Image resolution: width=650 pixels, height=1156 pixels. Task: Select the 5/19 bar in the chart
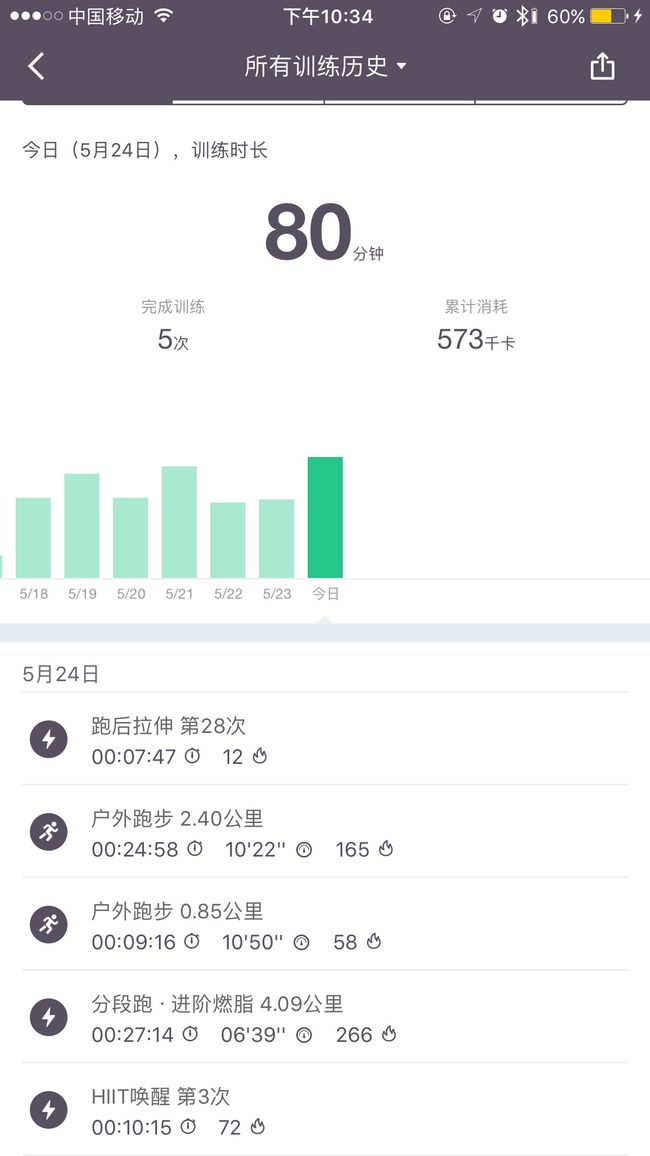(82, 526)
